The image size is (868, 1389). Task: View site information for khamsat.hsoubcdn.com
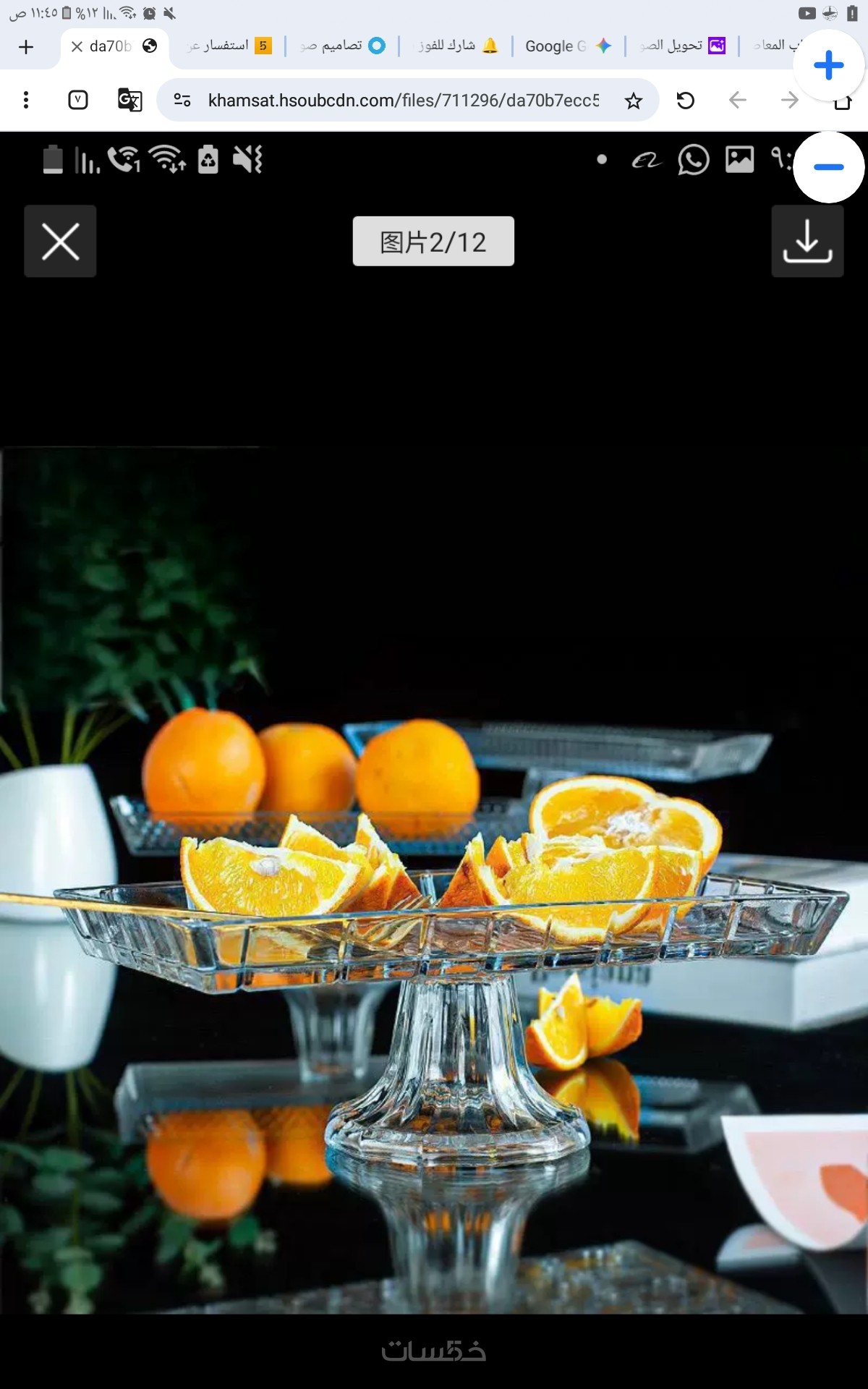(x=182, y=100)
